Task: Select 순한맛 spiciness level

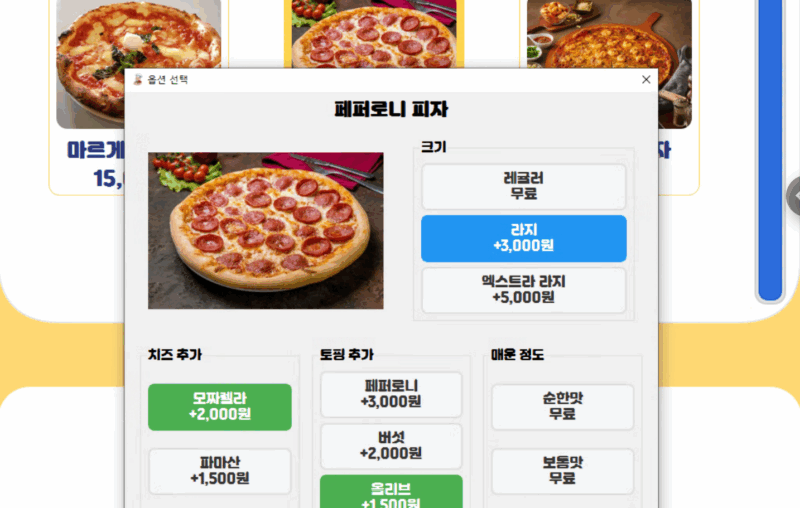Action: pyautogui.click(x=562, y=407)
